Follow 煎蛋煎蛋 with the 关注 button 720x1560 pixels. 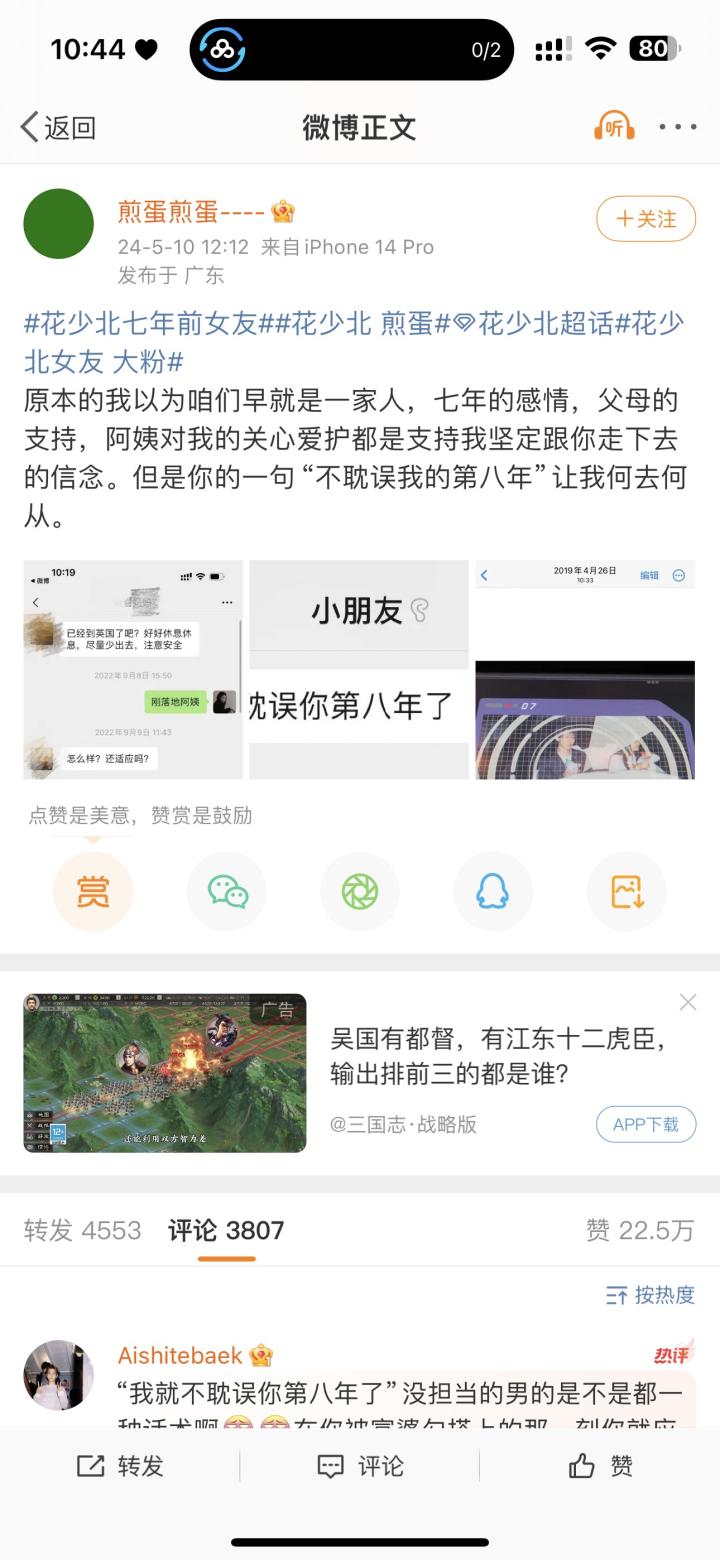tap(646, 219)
